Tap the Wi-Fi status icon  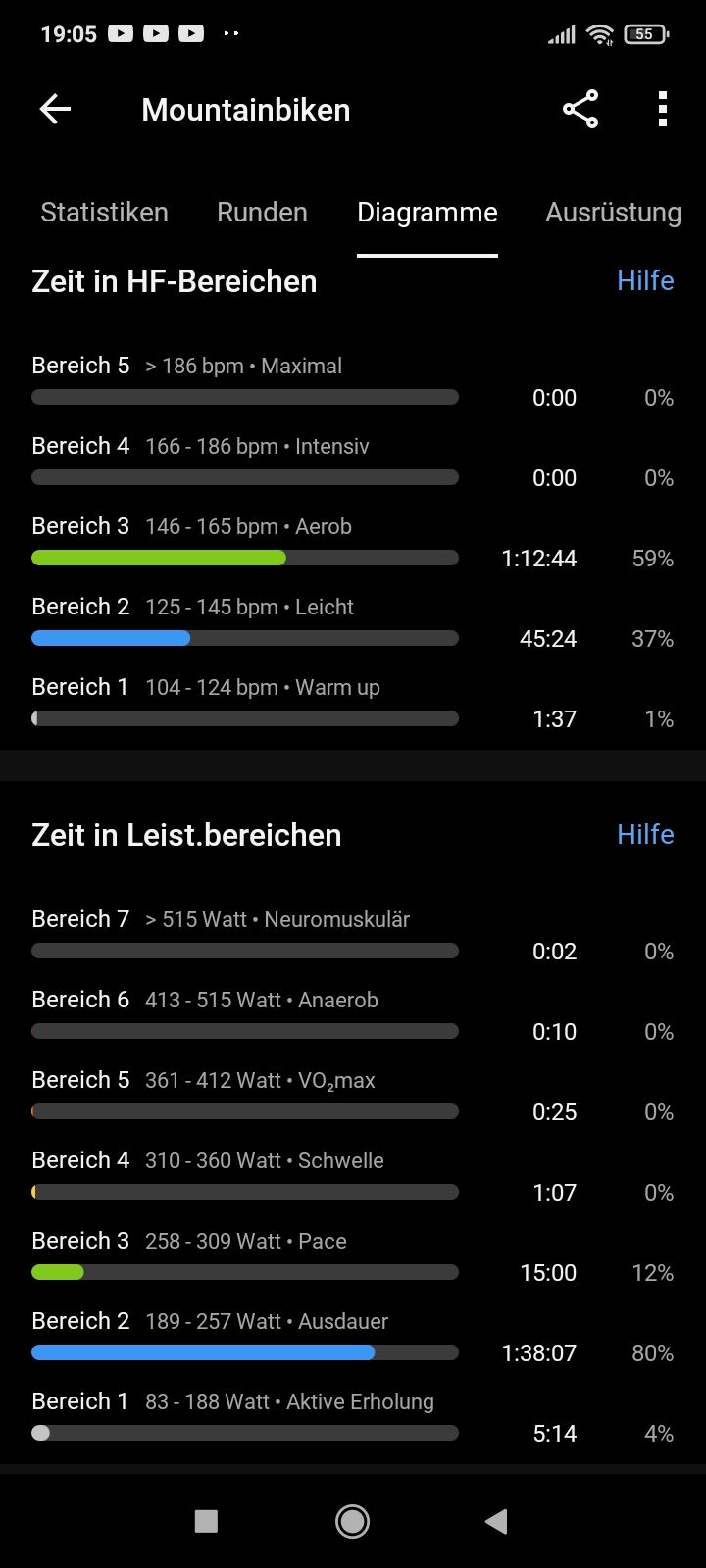(x=600, y=32)
